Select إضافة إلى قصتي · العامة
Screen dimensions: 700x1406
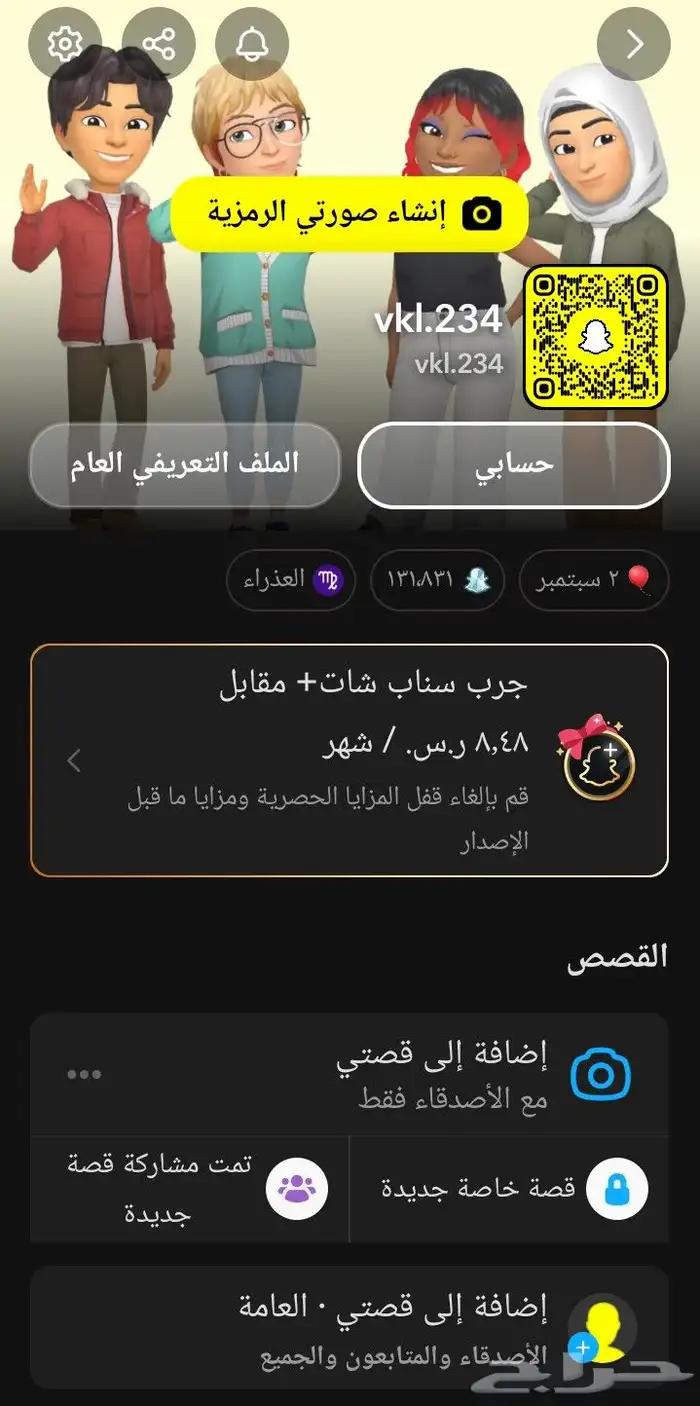400,1330
